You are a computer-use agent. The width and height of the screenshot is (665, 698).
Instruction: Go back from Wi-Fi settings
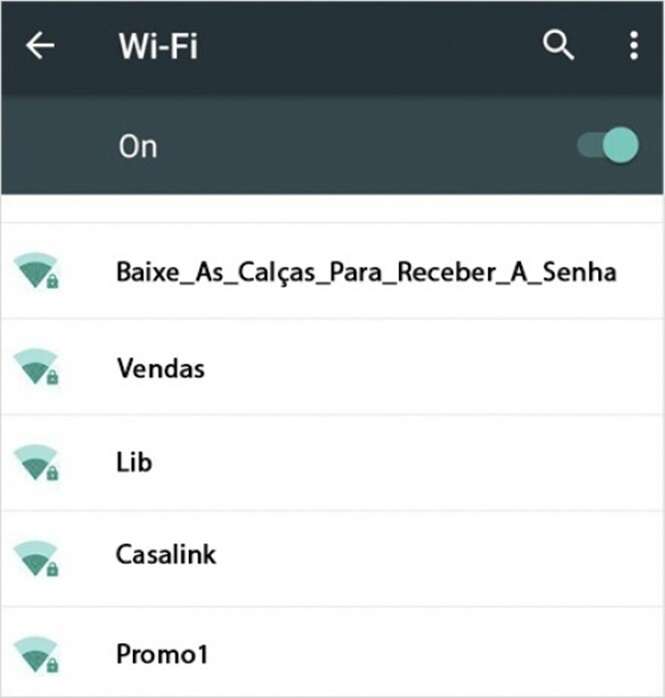tap(40, 46)
